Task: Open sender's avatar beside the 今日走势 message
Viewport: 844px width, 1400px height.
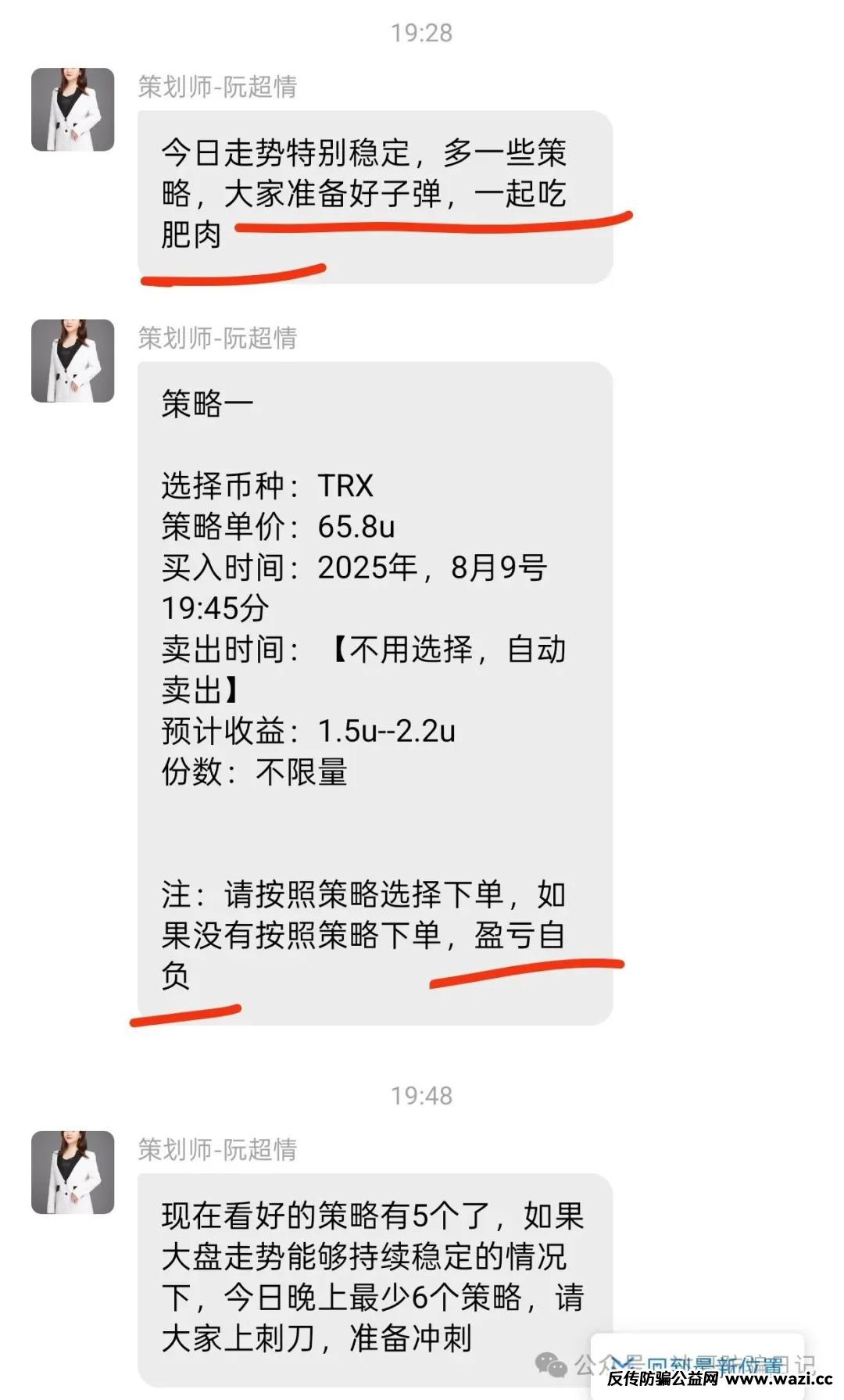Action: (73, 109)
